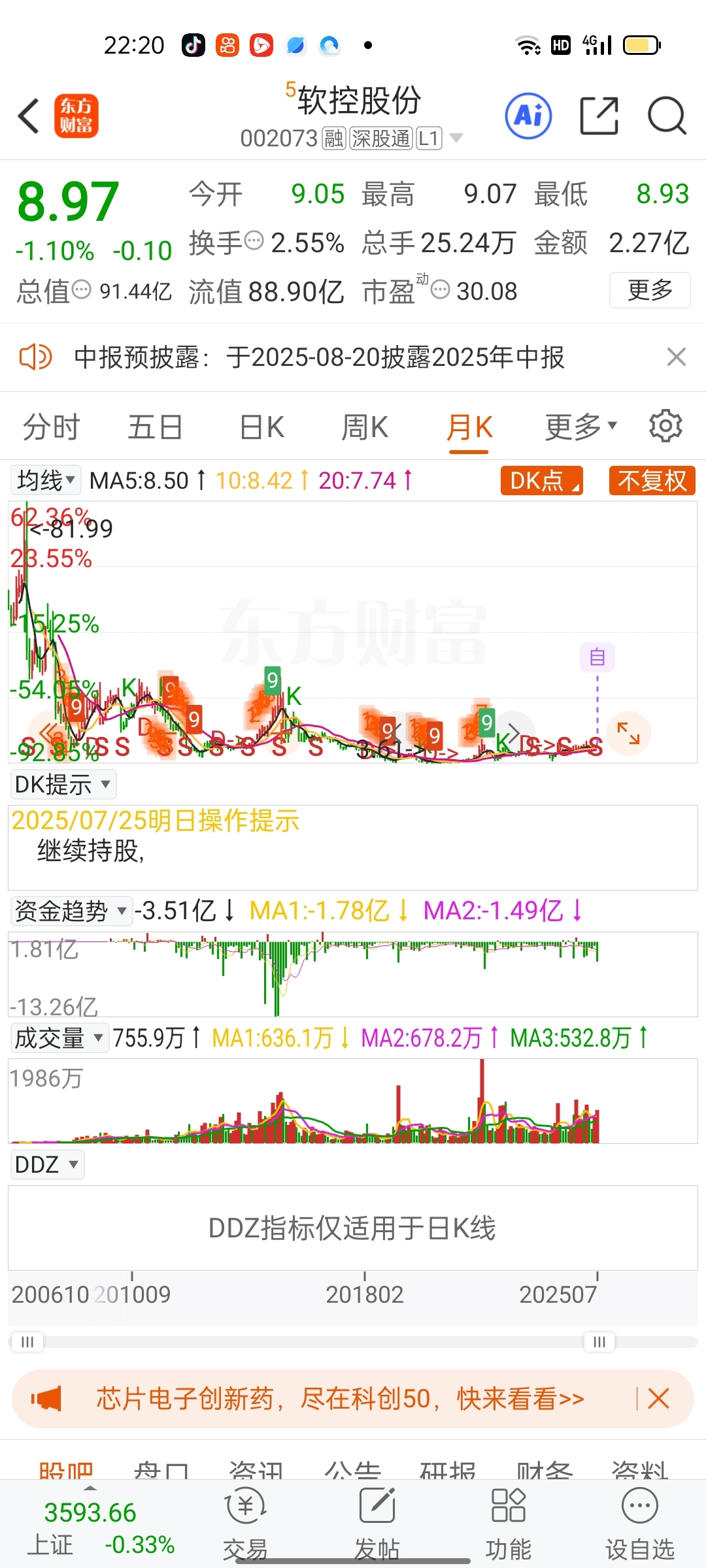706x1568 pixels.
Task: Open the 均线 indicator dropdown
Action: point(46,480)
